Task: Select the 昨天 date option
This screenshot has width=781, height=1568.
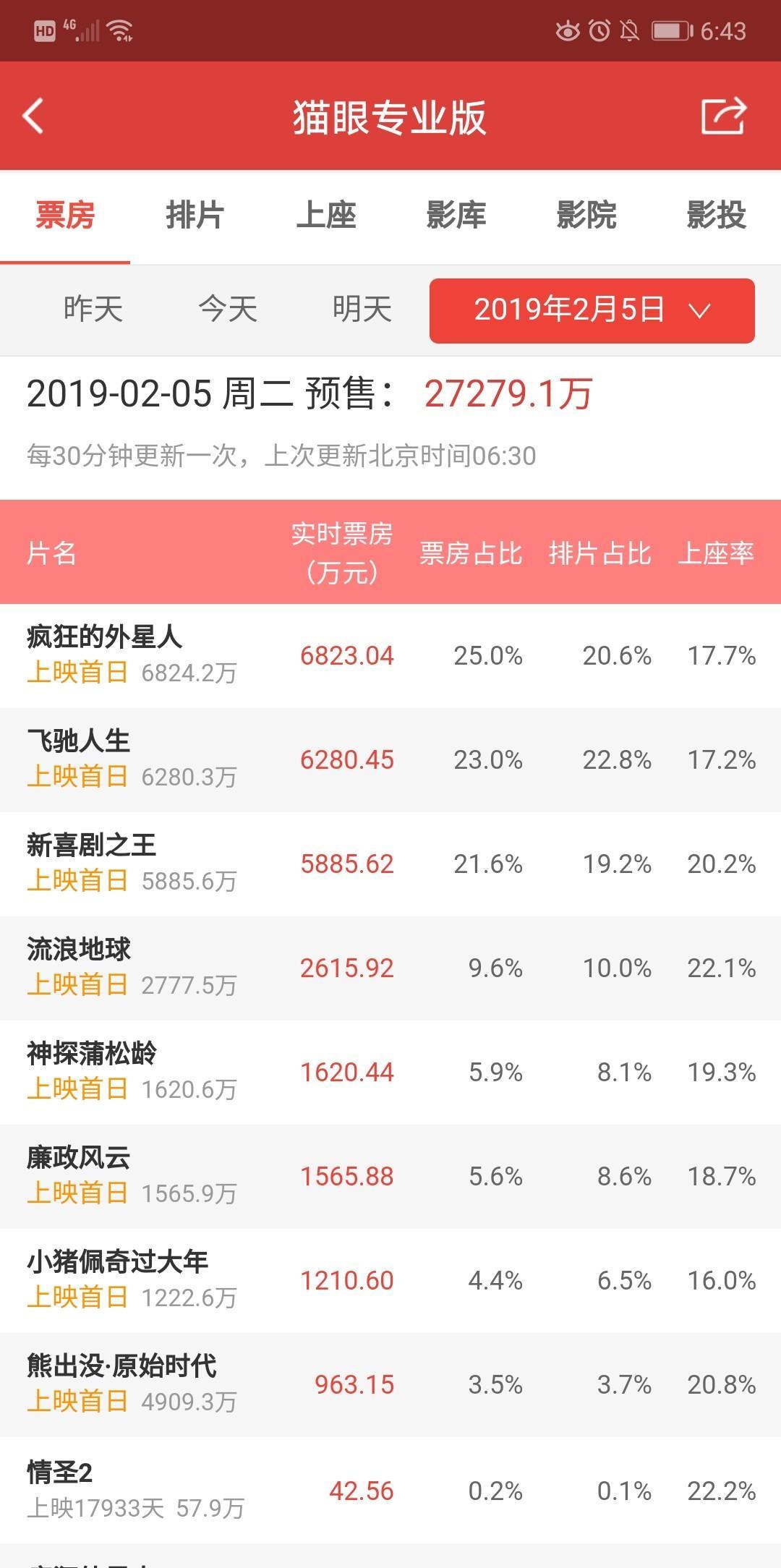Action: tap(93, 311)
